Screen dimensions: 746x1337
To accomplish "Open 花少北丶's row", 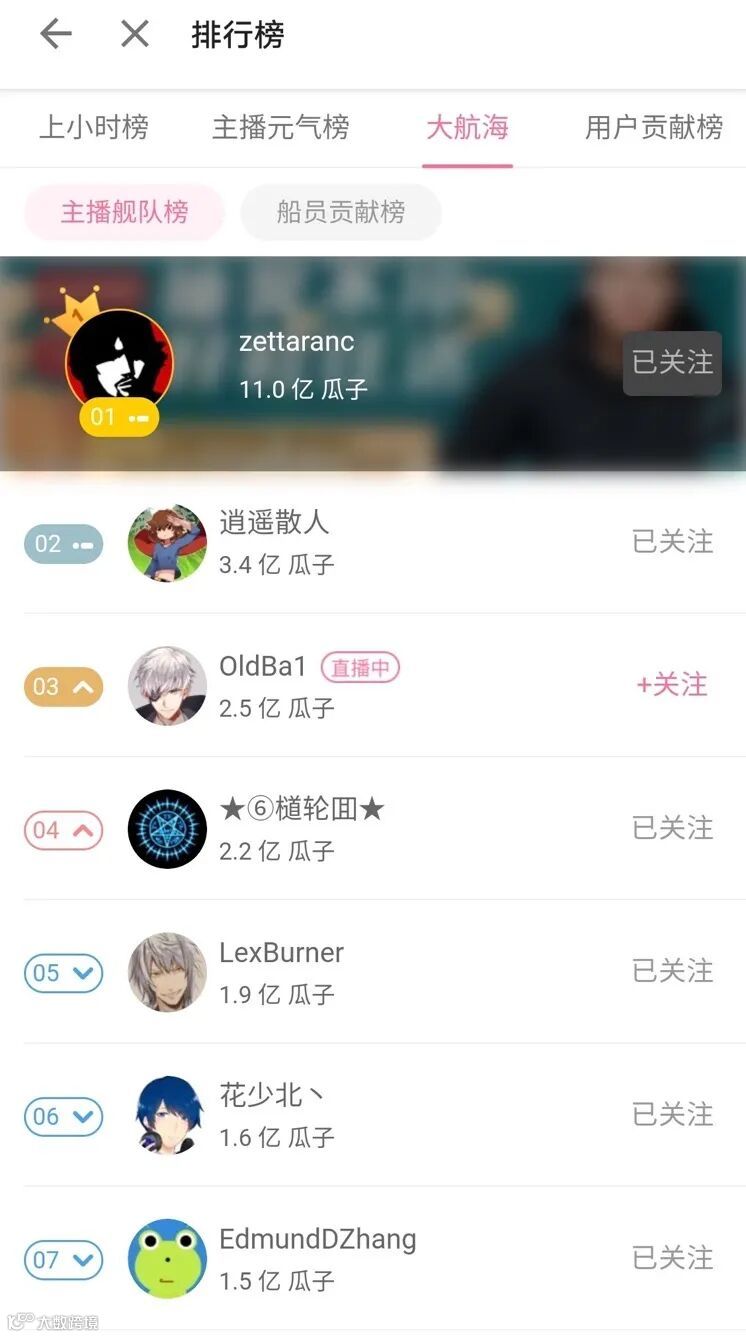I will click(x=373, y=1115).
